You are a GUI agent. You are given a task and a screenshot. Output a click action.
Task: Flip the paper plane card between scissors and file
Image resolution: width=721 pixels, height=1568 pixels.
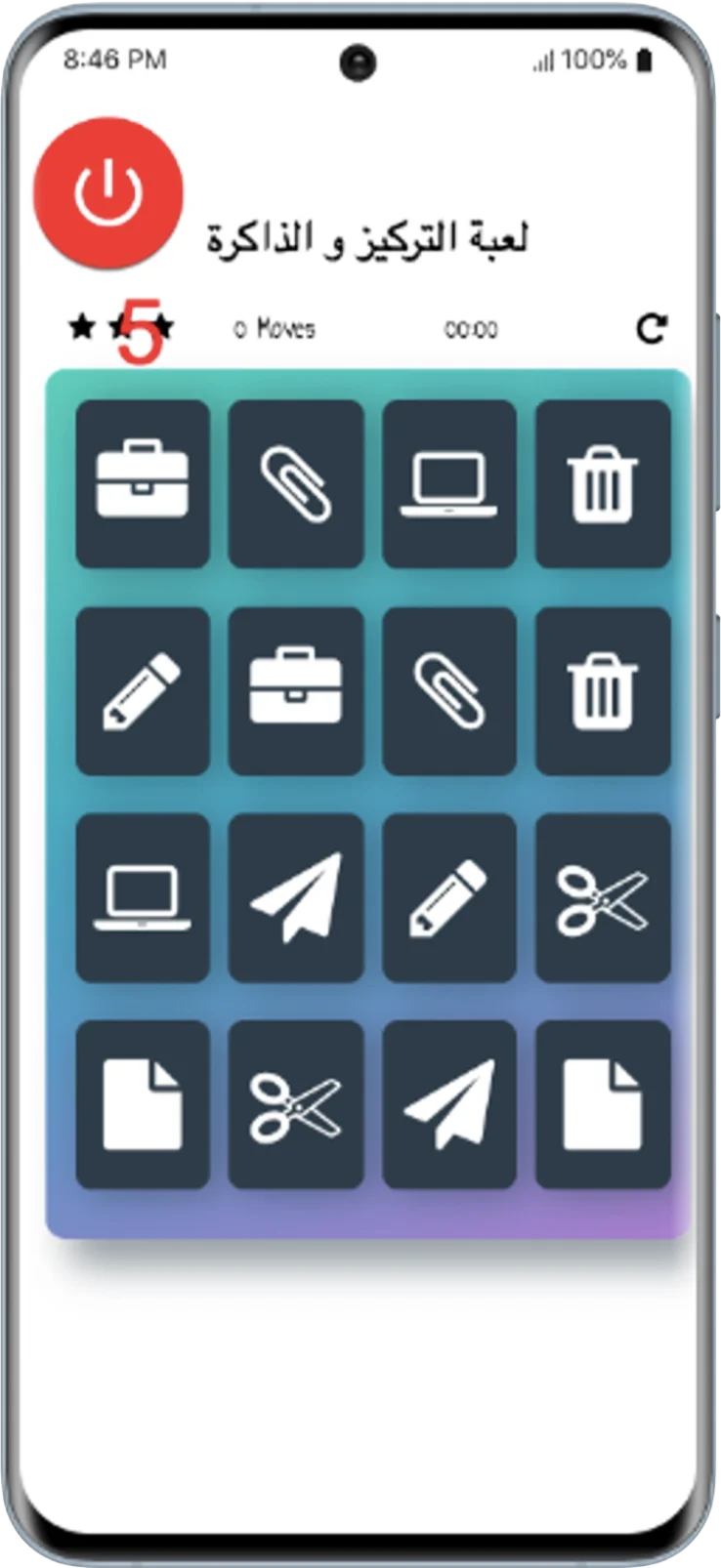(x=449, y=1104)
